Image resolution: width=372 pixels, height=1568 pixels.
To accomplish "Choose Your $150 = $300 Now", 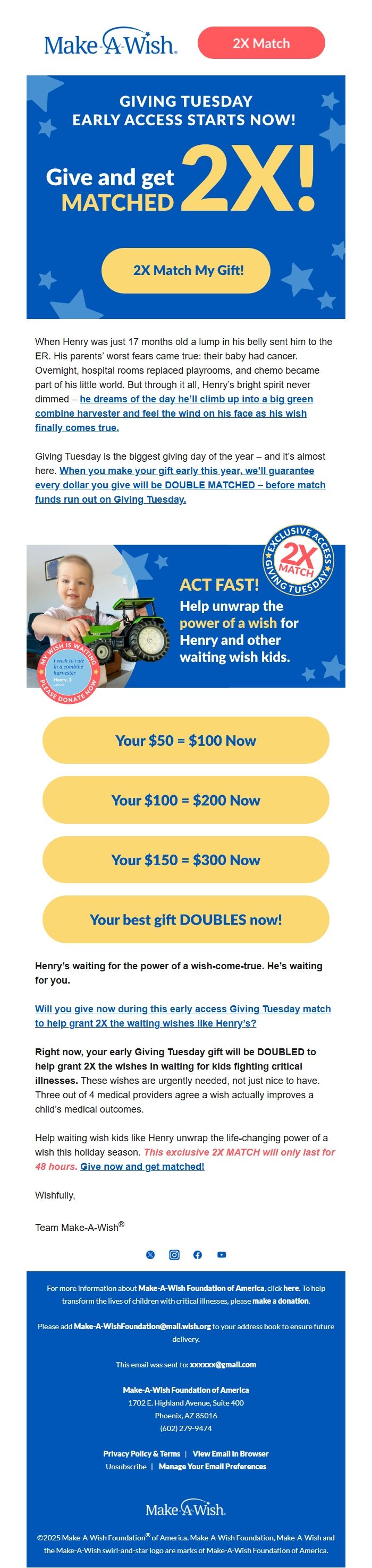I will [x=185, y=859].
